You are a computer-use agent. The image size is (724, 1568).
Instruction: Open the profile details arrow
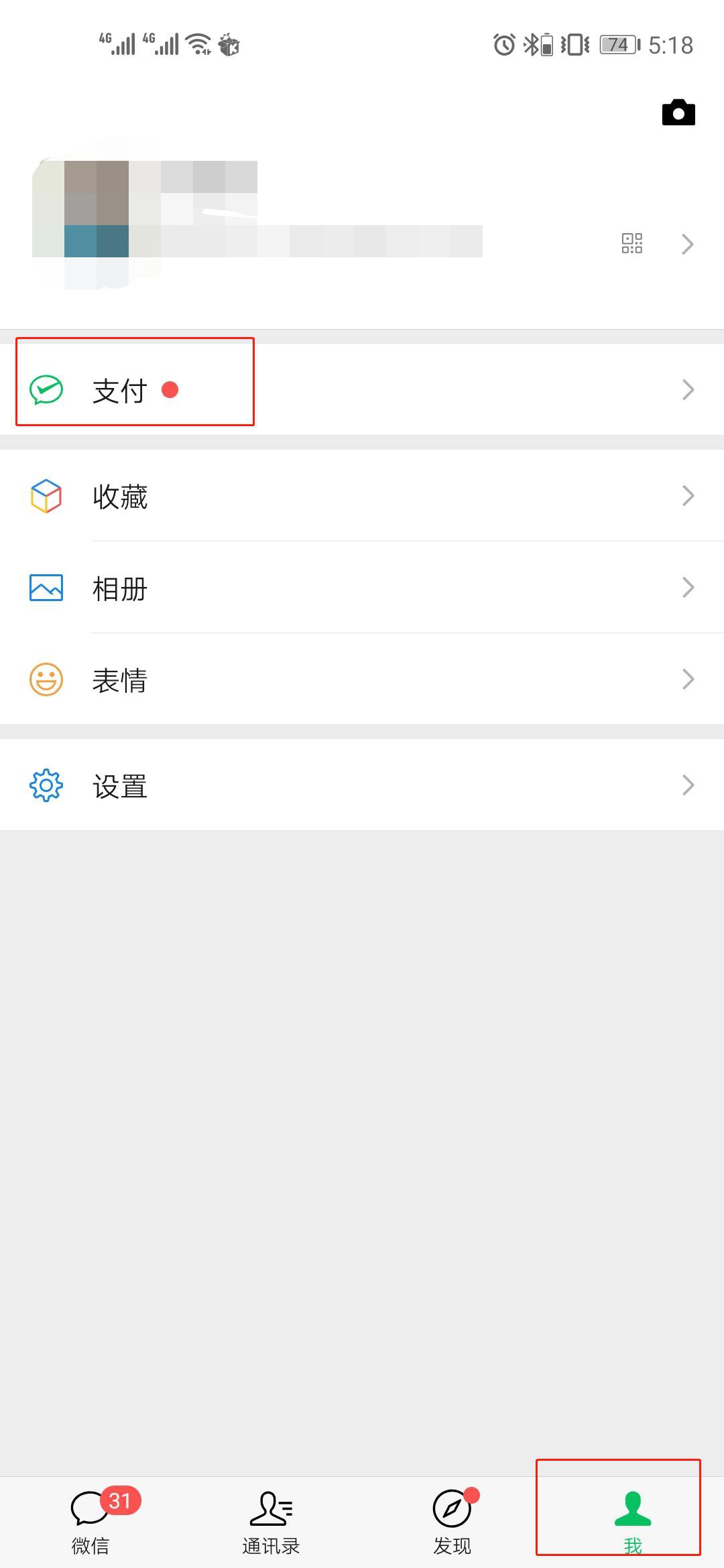pyautogui.click(x=687, y=244)
